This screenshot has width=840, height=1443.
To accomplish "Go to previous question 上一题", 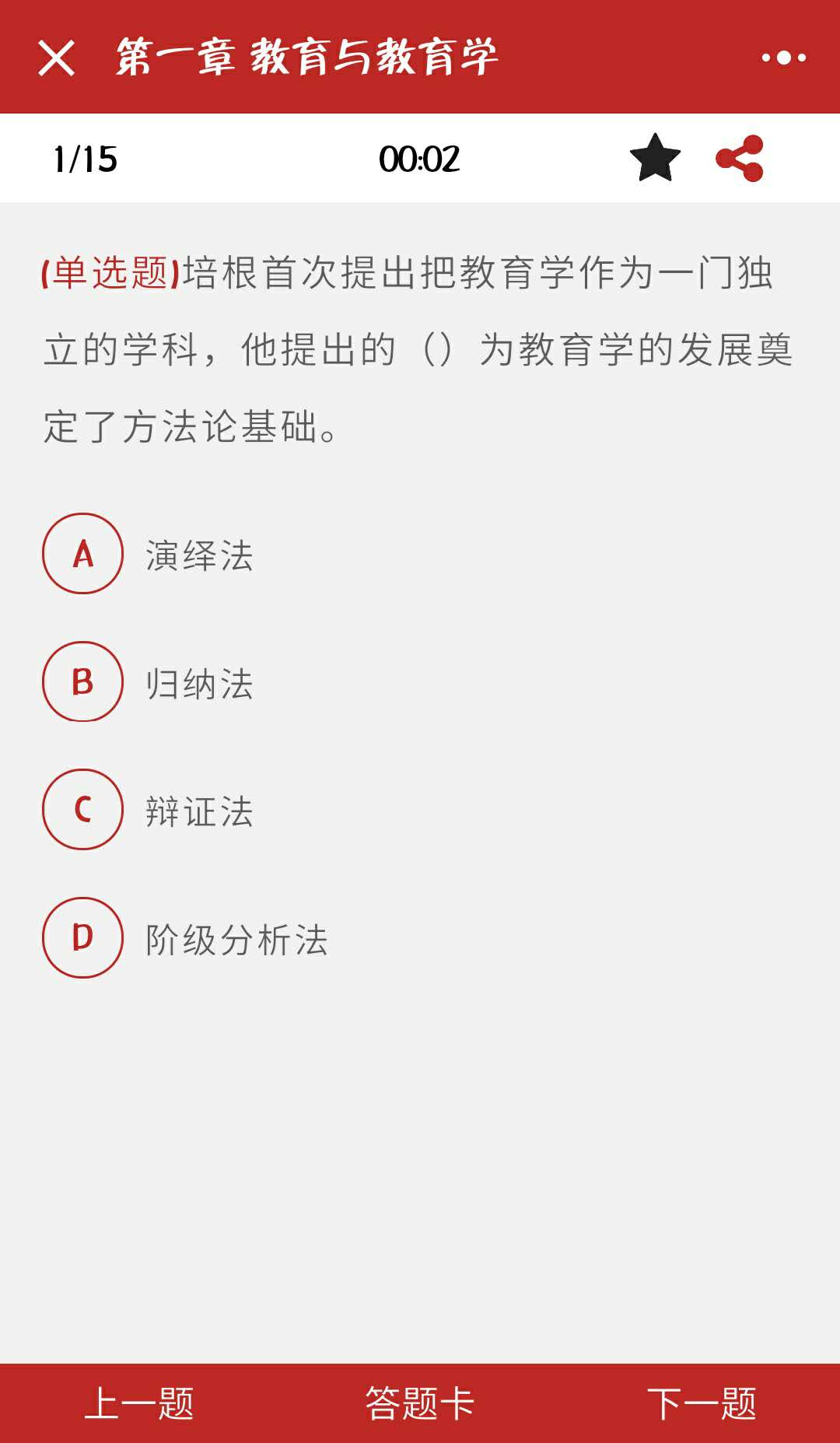I will 139,1403.
